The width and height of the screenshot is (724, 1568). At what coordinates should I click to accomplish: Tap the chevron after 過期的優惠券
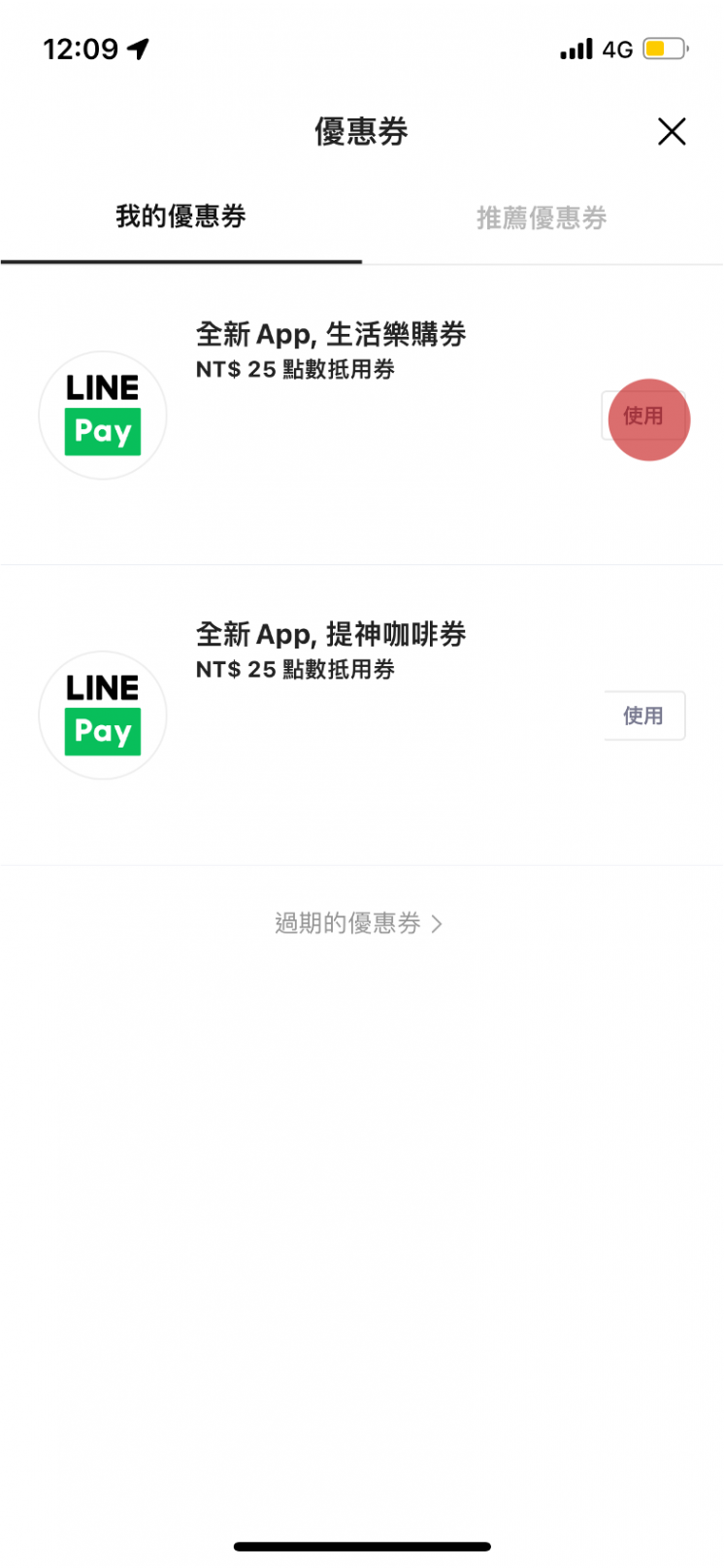(436, 923)
